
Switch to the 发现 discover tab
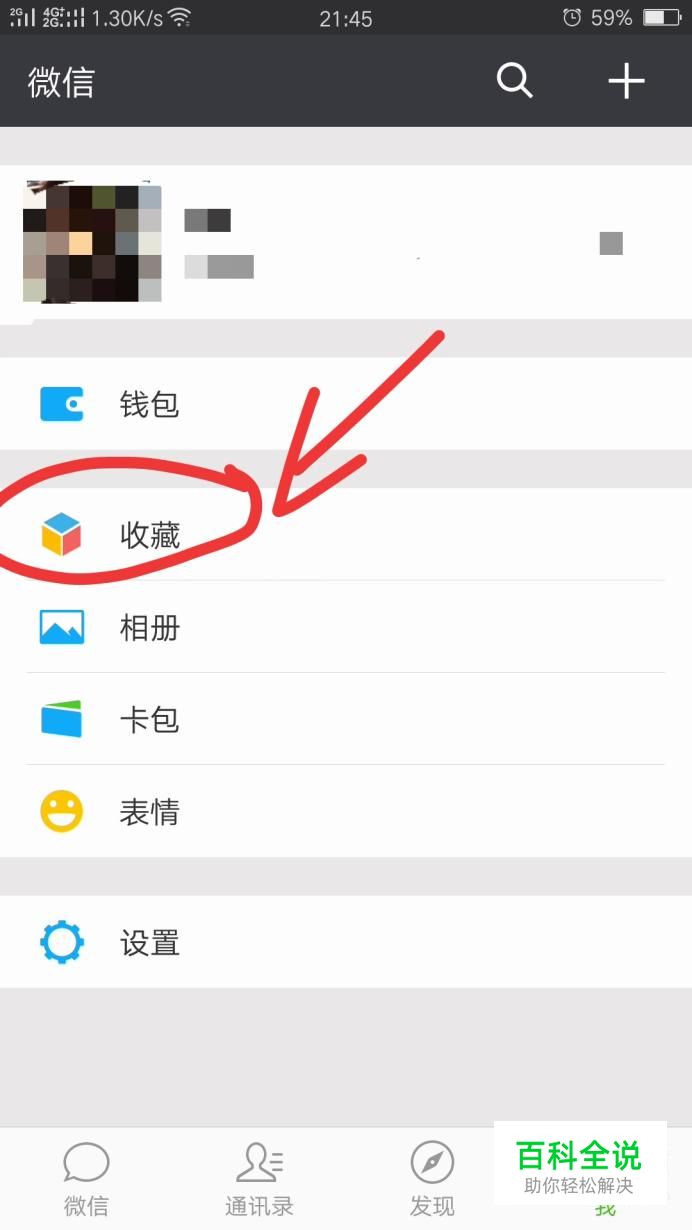(432, 1180)
